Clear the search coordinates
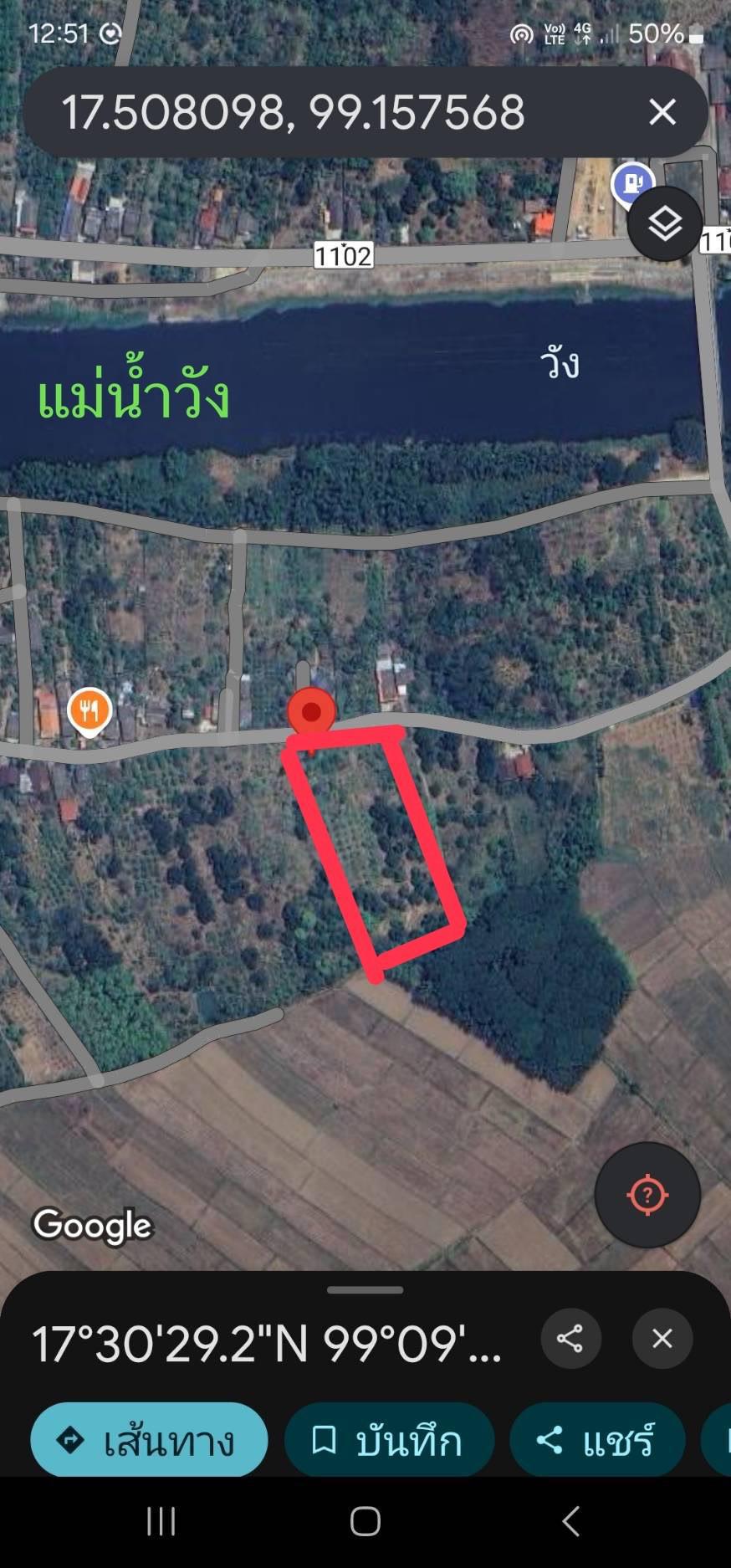The image size is (731, 1568). click(x=662, y=112)
